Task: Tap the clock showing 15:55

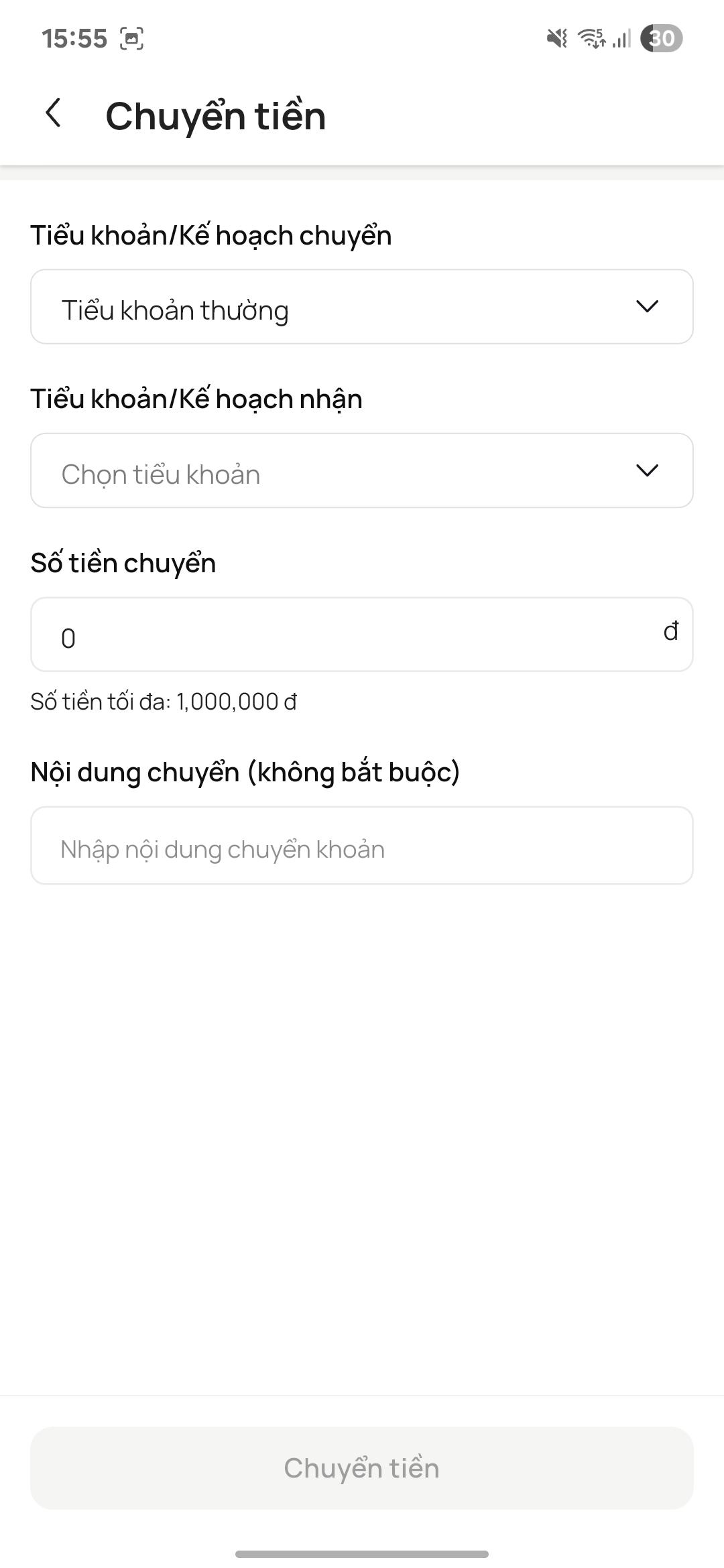Action: 74,39
